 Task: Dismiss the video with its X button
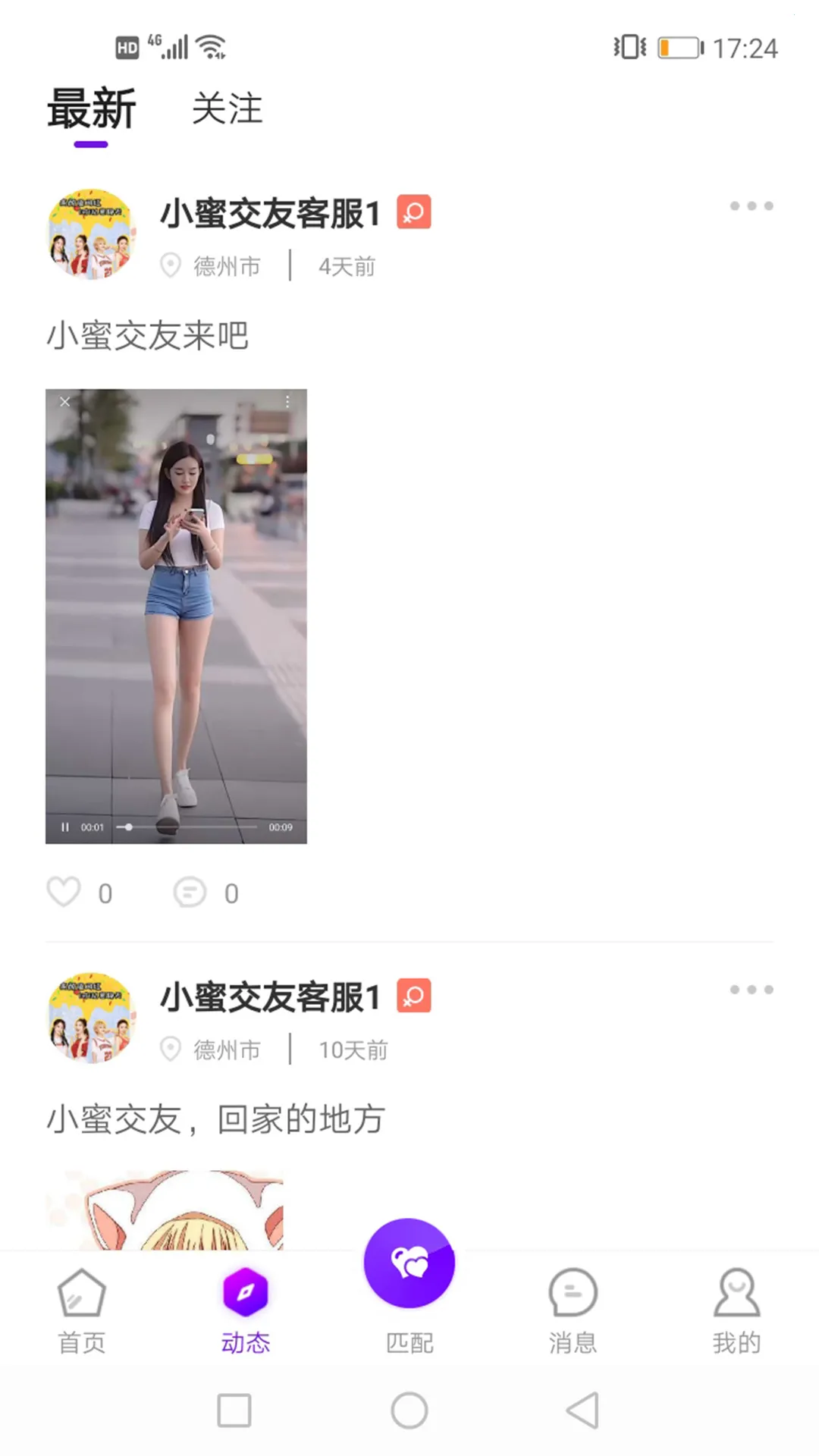[x=65, y=403]
